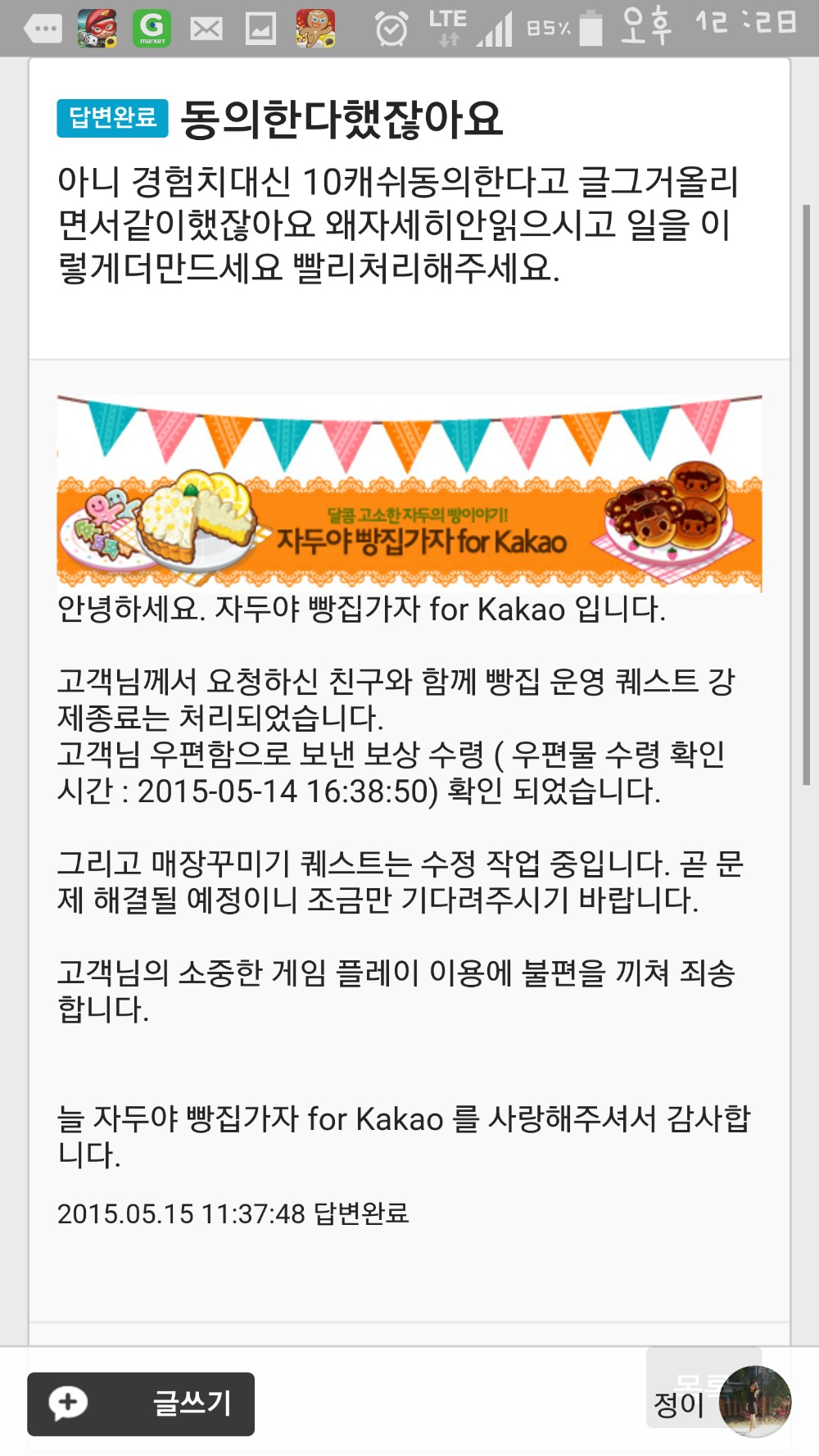Open the 정이 floating chat head

[x=754, y=1402]
